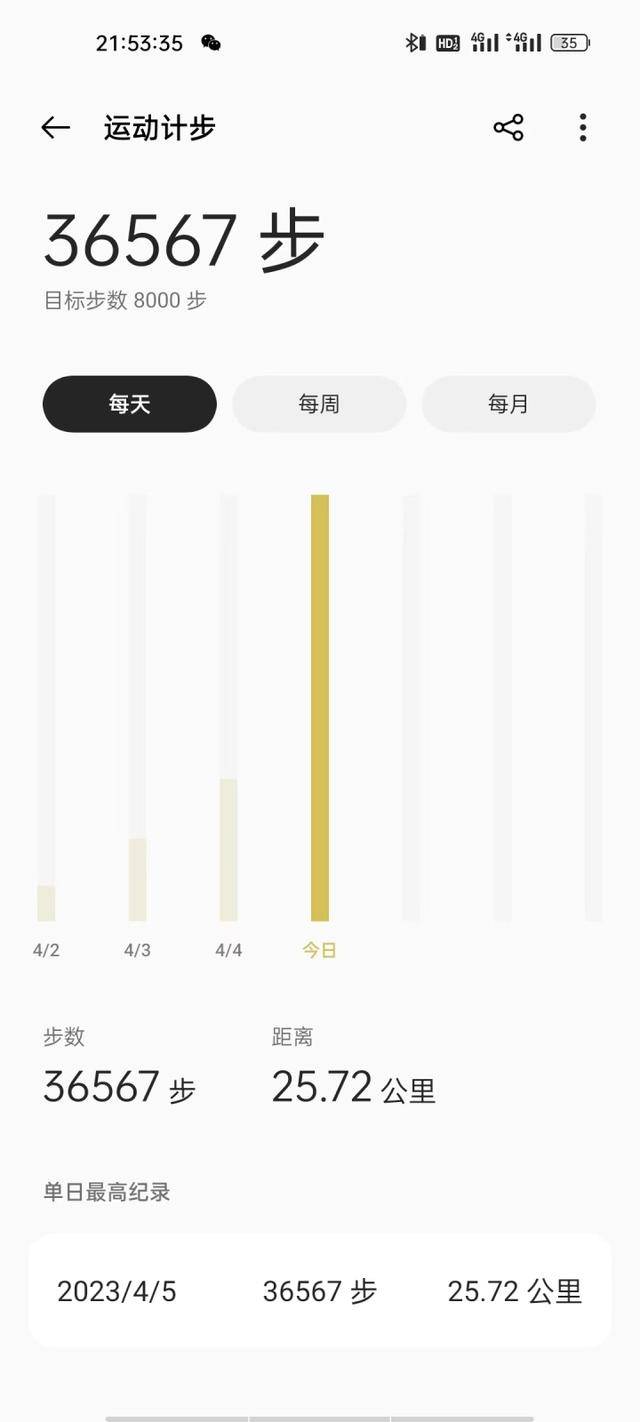Share the step count record
The image size is (640, 1422).
[x=508, y=127]
